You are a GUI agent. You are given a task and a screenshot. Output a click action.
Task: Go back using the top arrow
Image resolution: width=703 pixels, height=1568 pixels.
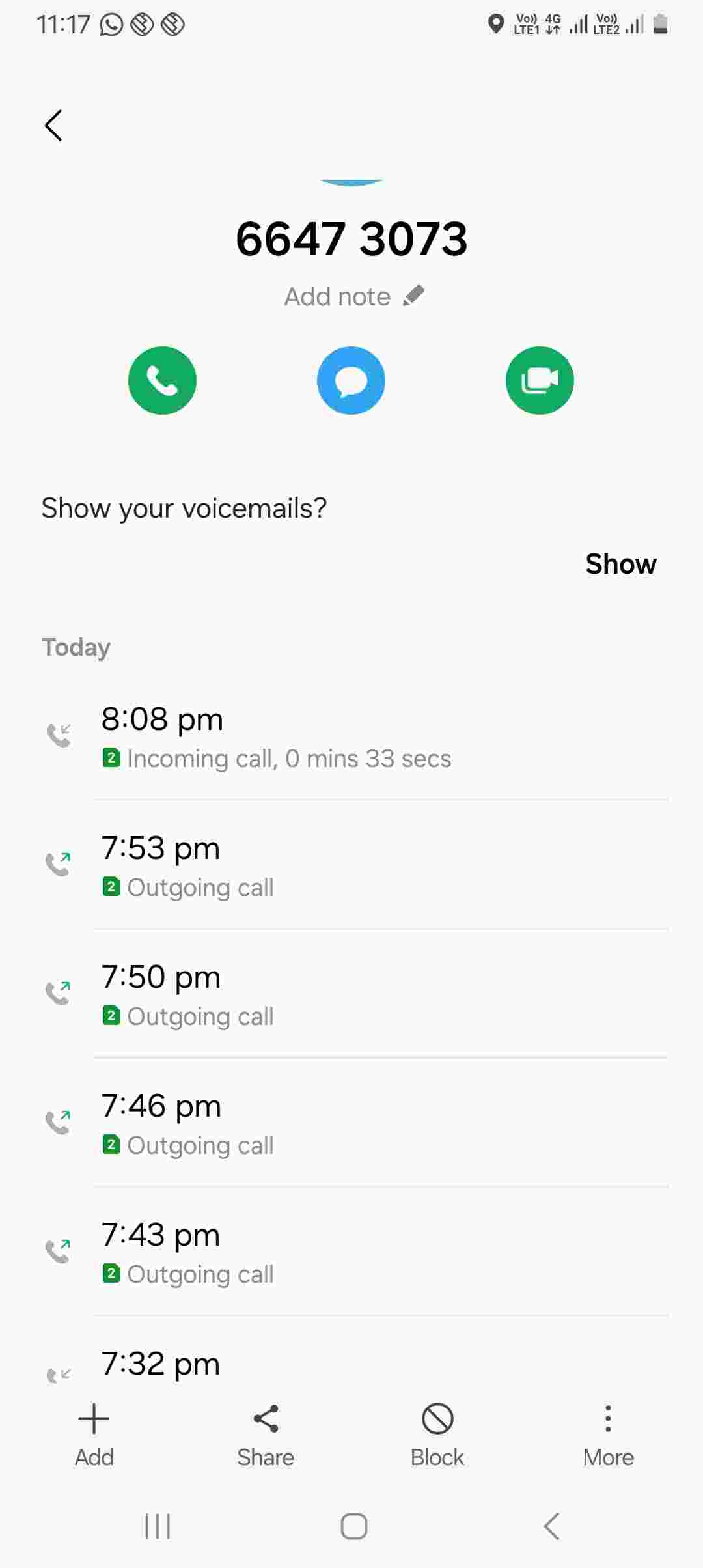53,125
